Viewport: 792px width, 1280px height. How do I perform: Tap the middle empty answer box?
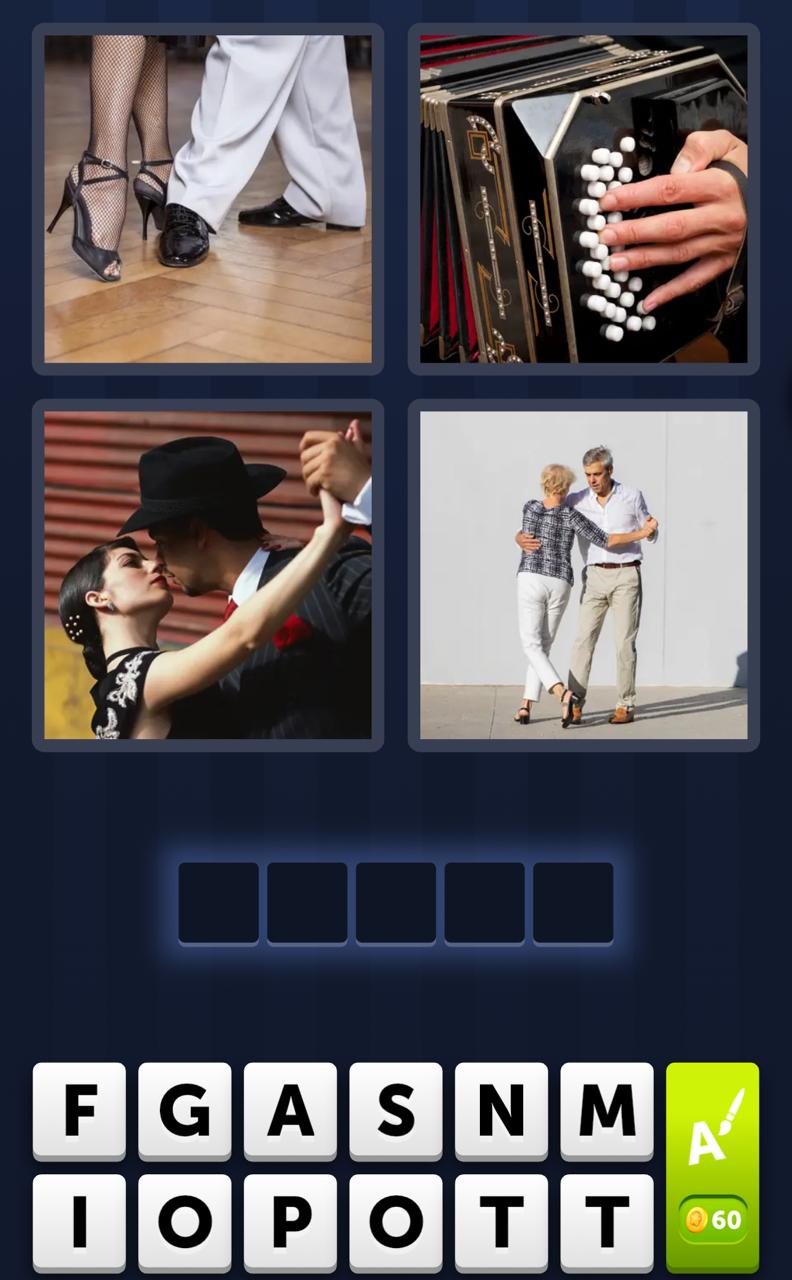point(396,901)
